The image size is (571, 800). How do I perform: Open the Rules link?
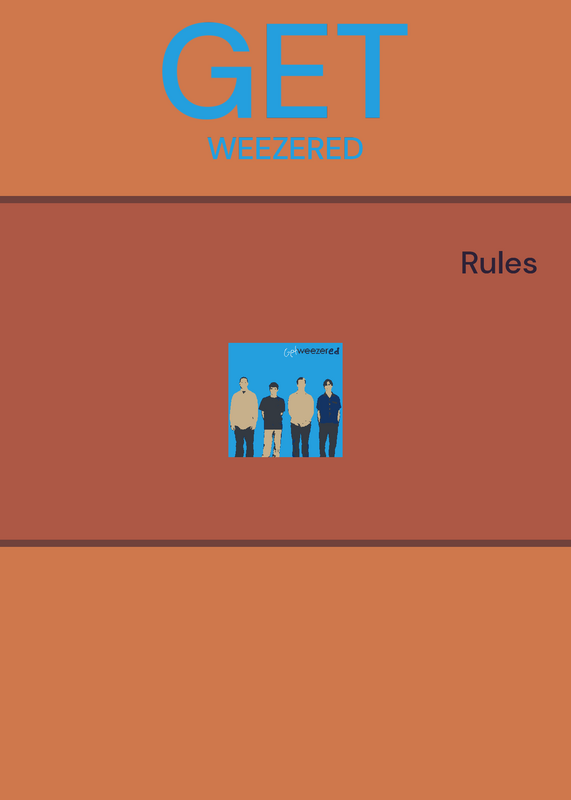[x=499, y=263]
